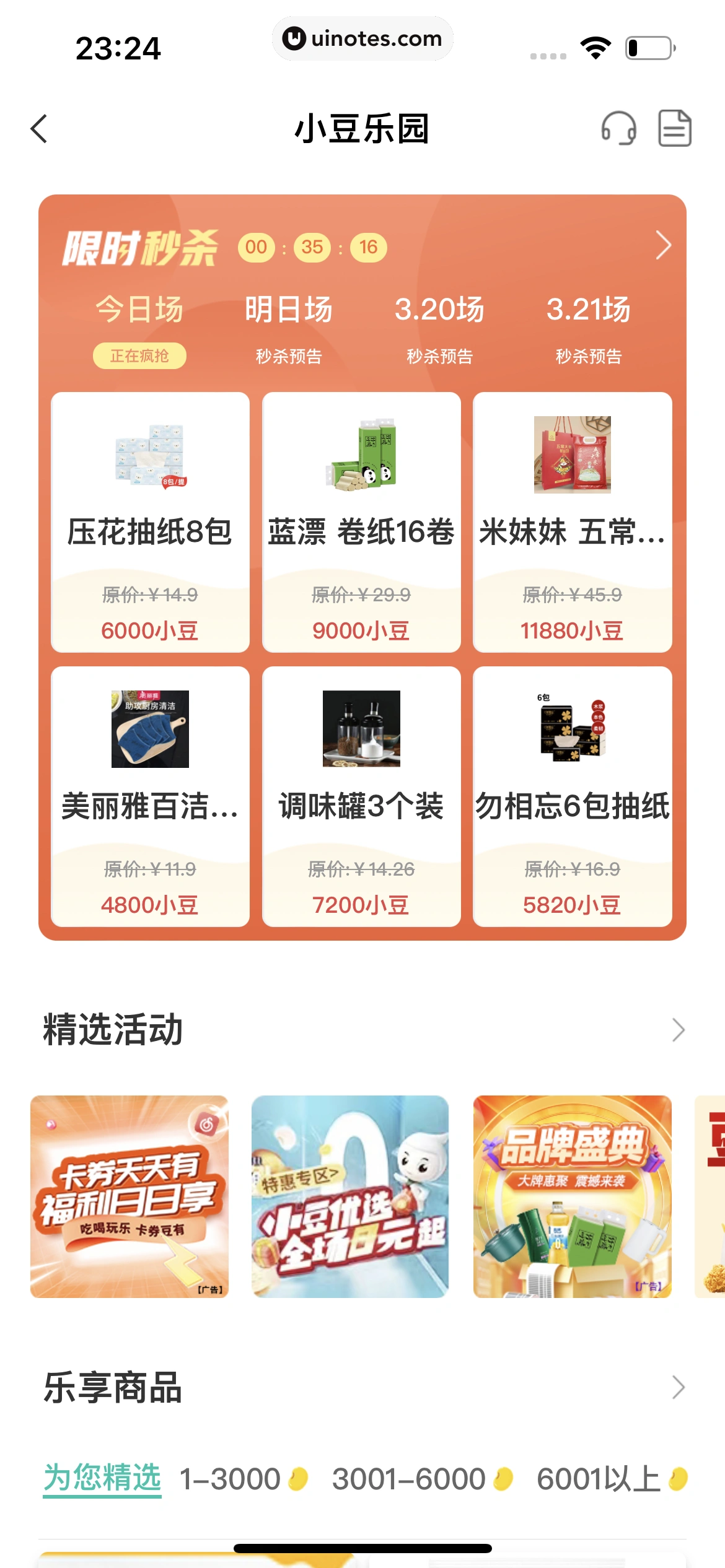Open 调味罐3个装 product card
This screenshot has width=725, height=1568.
[361, 796]
